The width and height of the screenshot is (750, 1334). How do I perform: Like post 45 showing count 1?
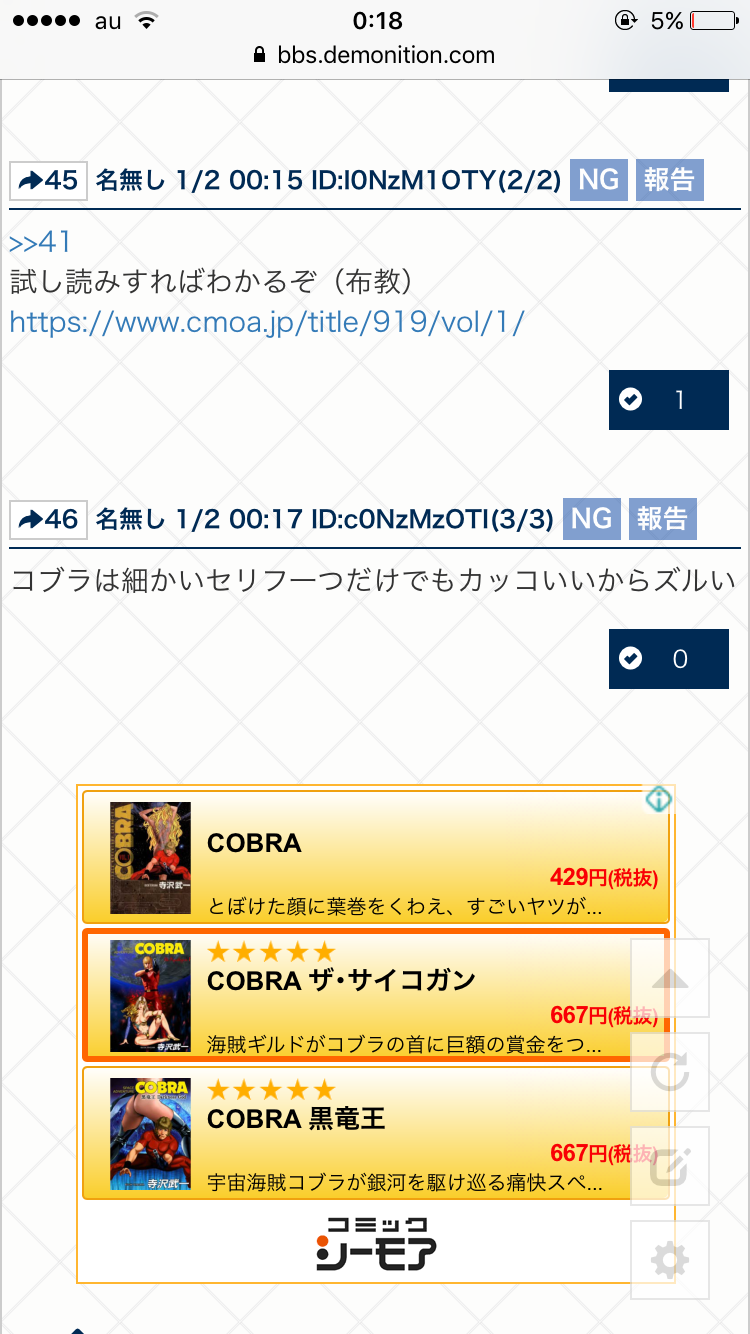(669, 400)
